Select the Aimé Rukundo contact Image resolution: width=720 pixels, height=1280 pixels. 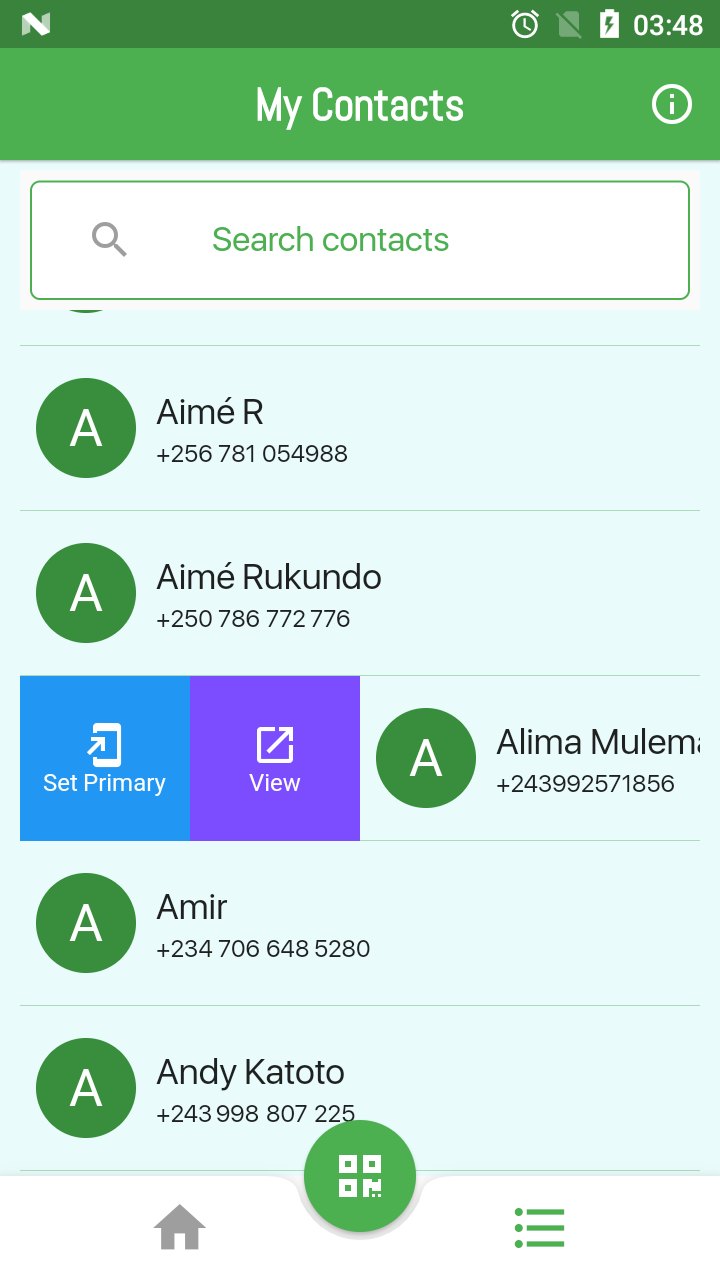[x=360, y=593]
